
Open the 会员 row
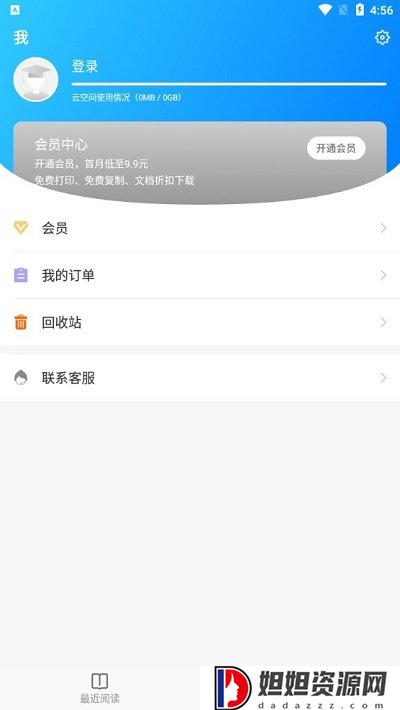pos(200,228)
